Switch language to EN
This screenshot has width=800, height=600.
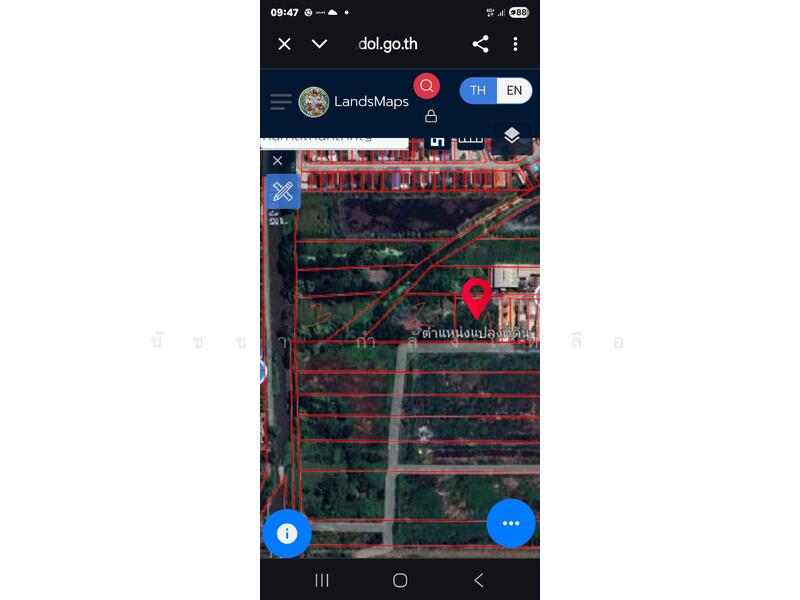(514, 91)
